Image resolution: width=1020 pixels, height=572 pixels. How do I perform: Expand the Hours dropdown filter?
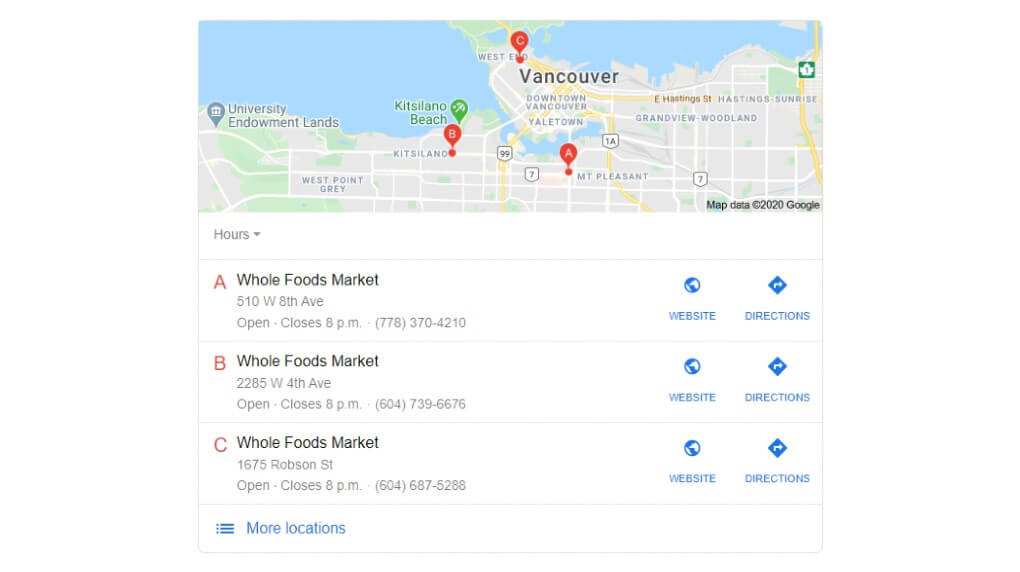(237, 234)
